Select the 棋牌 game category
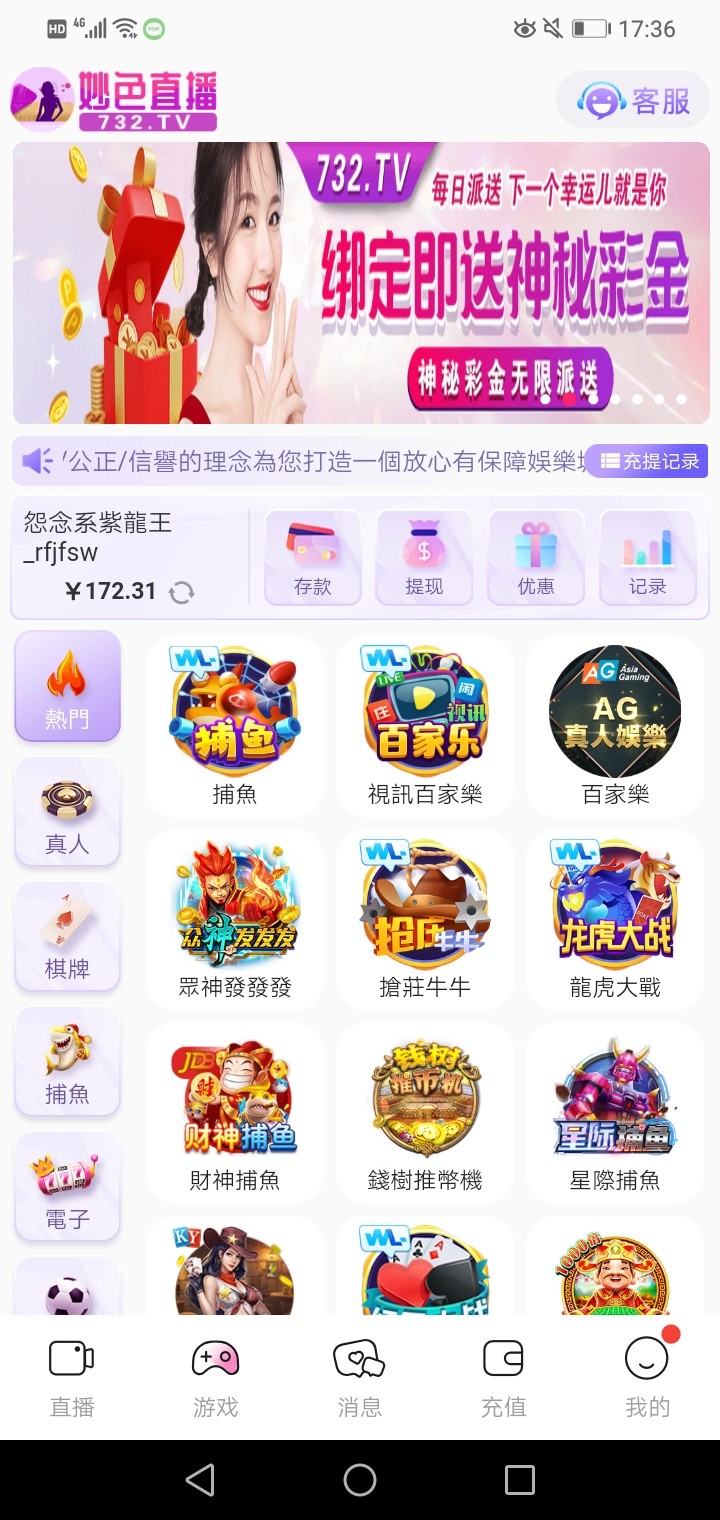 [x=67, y=936]
